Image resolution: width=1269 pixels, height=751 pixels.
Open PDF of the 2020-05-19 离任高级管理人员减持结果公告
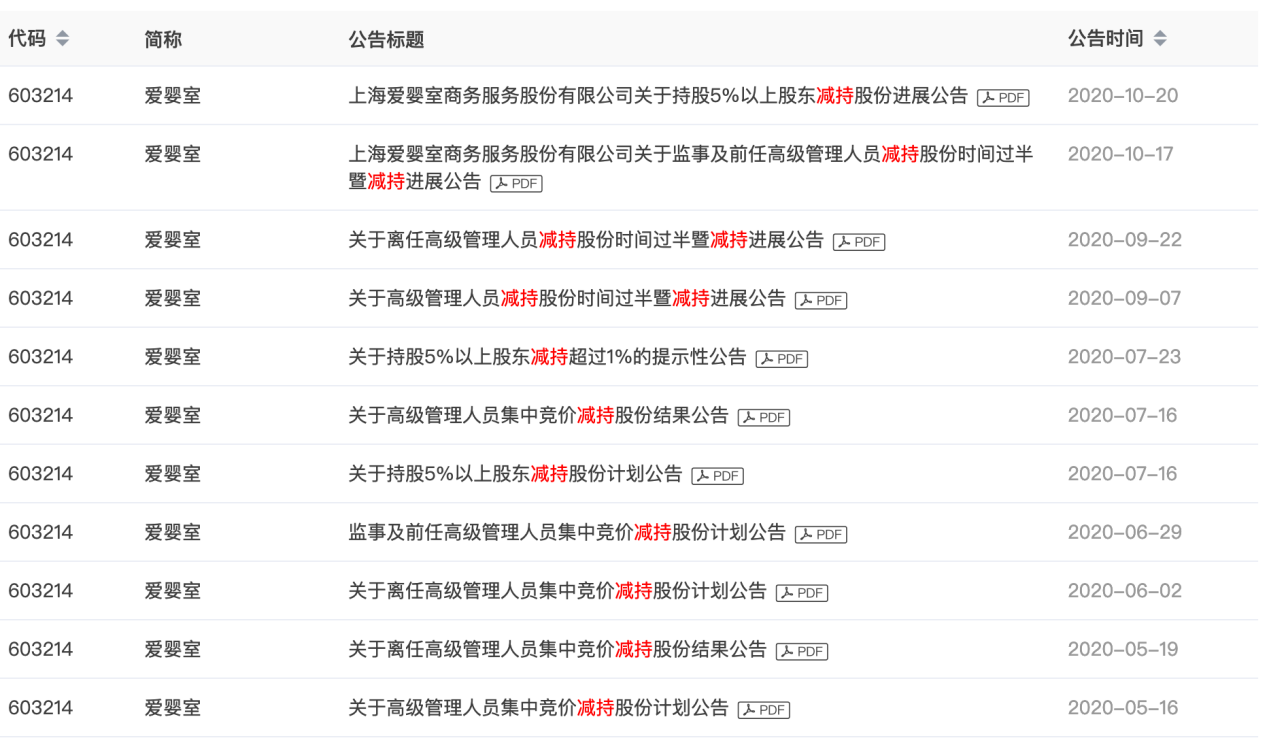802,651
